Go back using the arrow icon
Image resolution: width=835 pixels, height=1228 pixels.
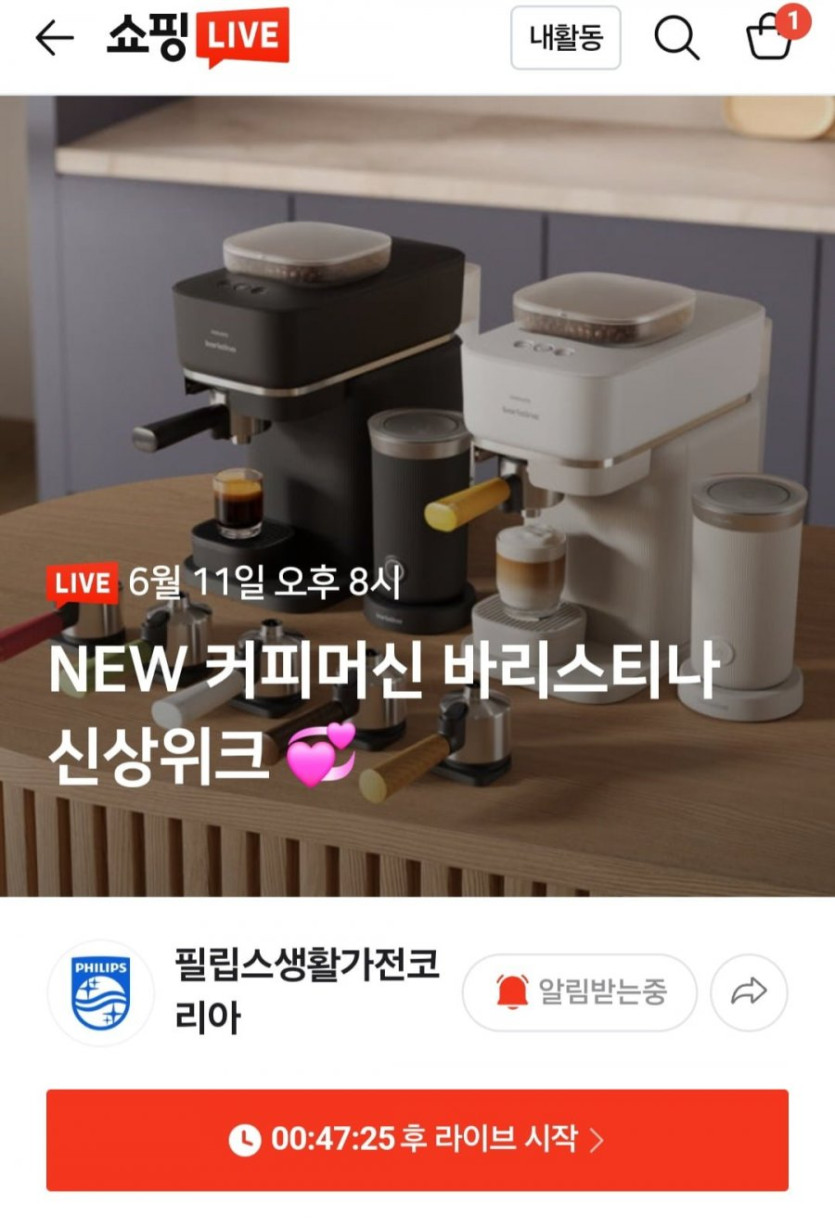pyautogui.click(x=54, y=38)
